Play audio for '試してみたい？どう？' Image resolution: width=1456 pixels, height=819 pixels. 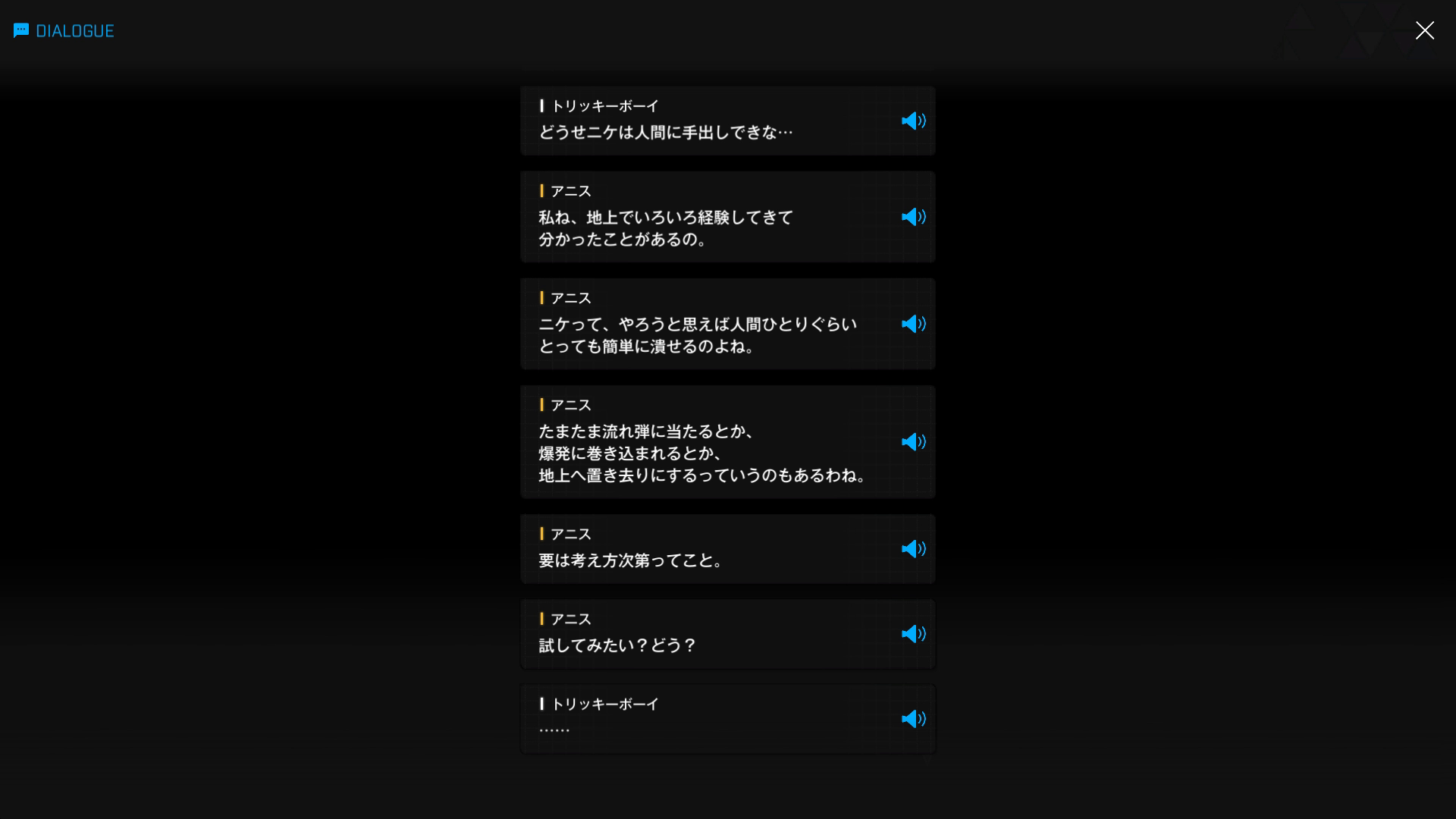(913, 634)
